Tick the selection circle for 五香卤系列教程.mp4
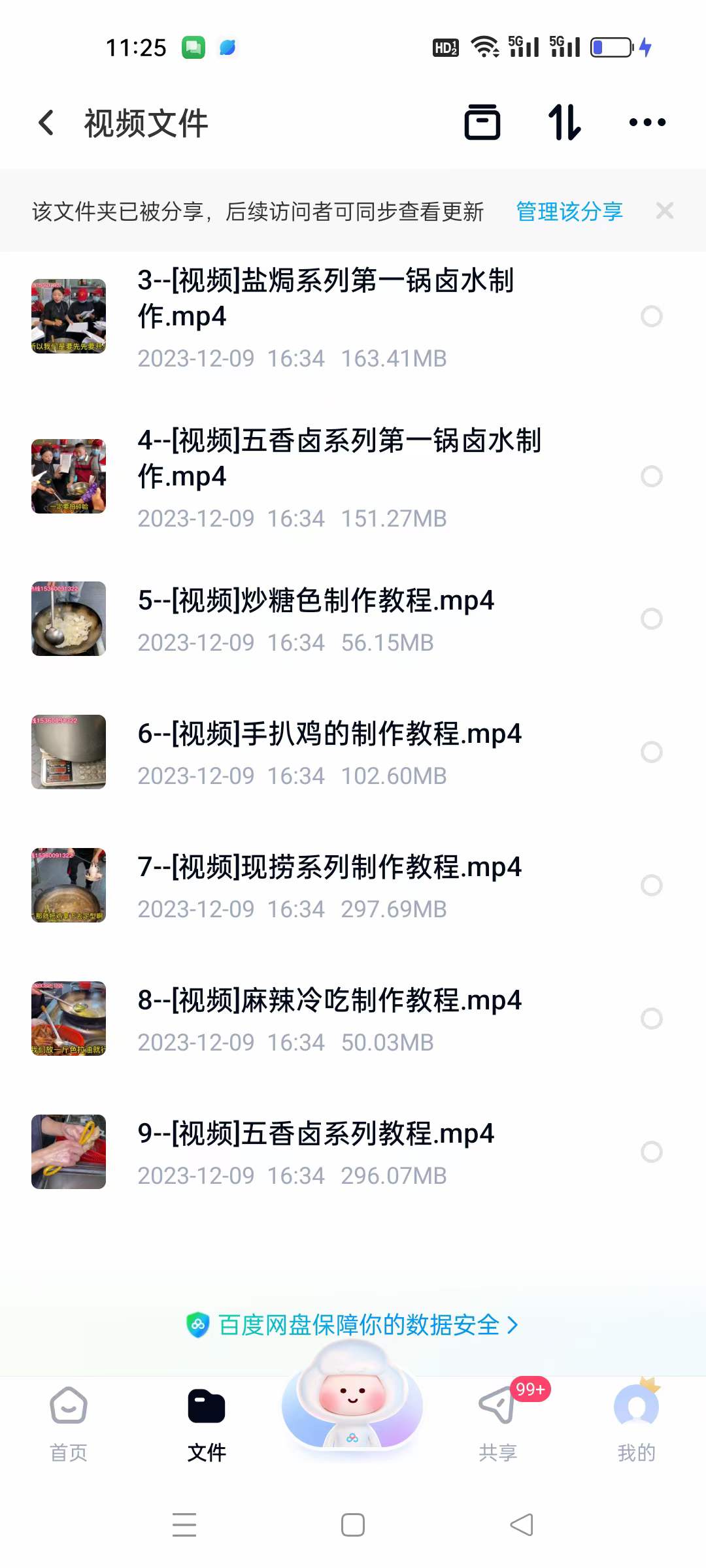The width and height of the screenshot is (706, 1568). [652, 1152]
